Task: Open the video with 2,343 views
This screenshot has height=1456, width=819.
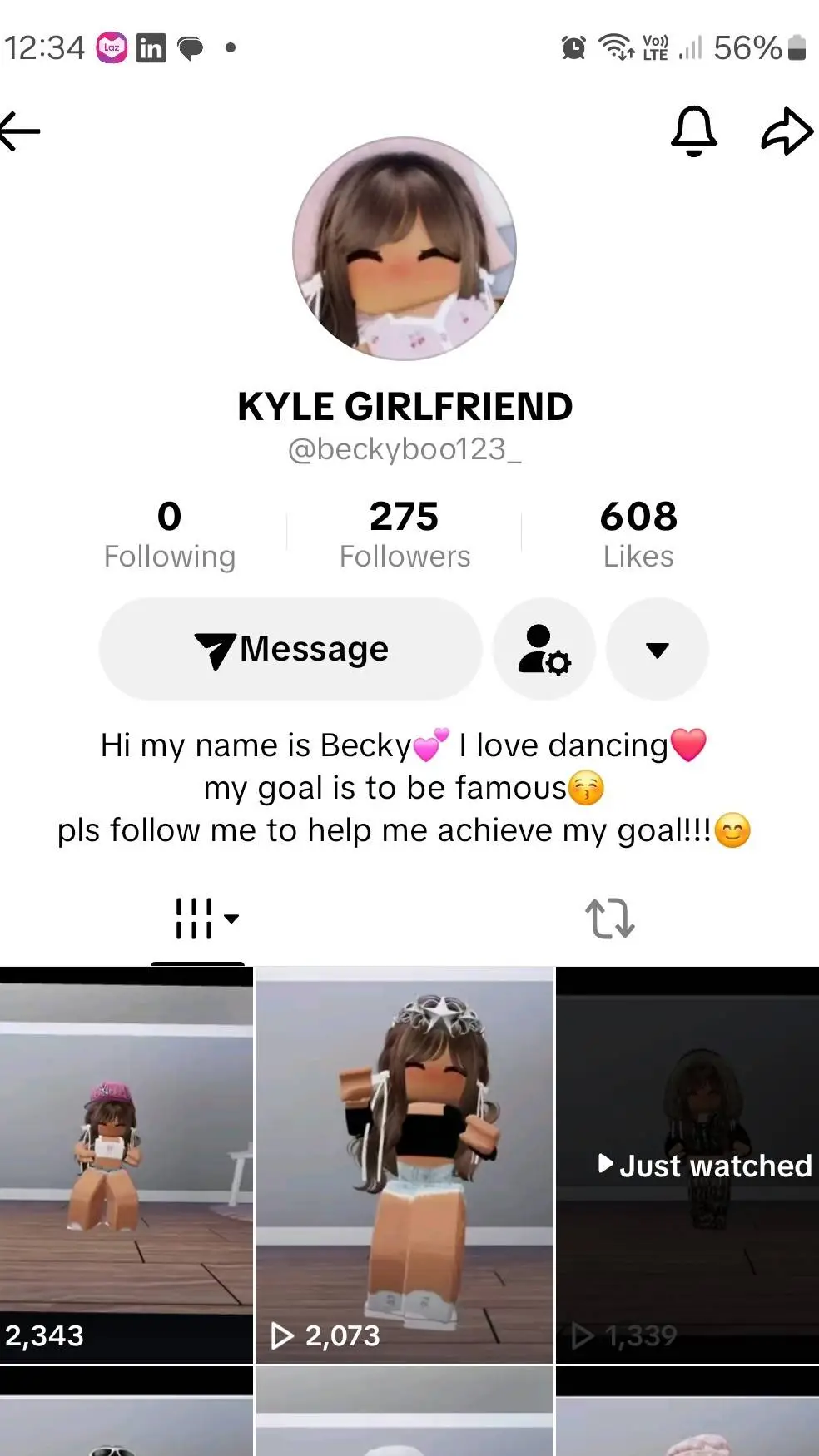Action: 127,1165
